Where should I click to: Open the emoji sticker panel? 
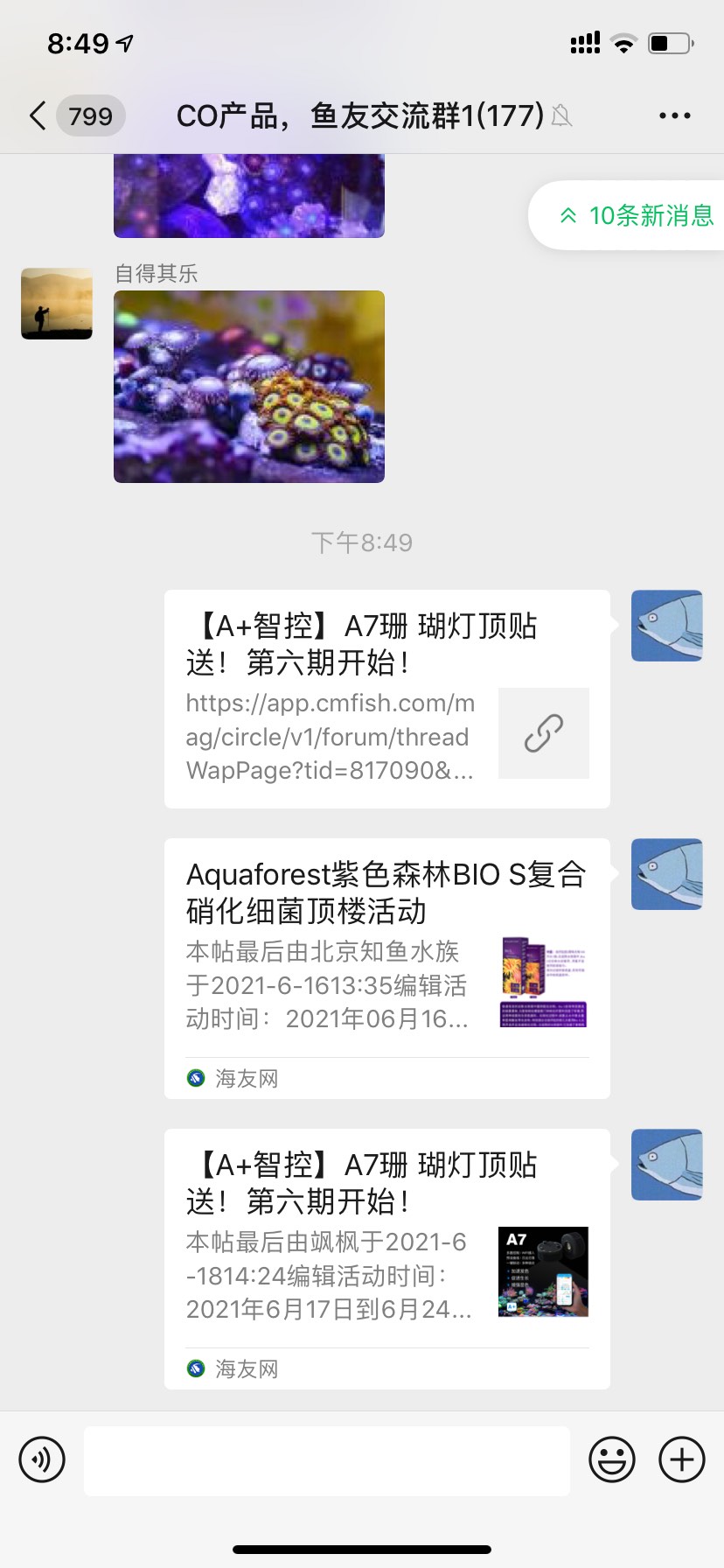click(611, 1459)
